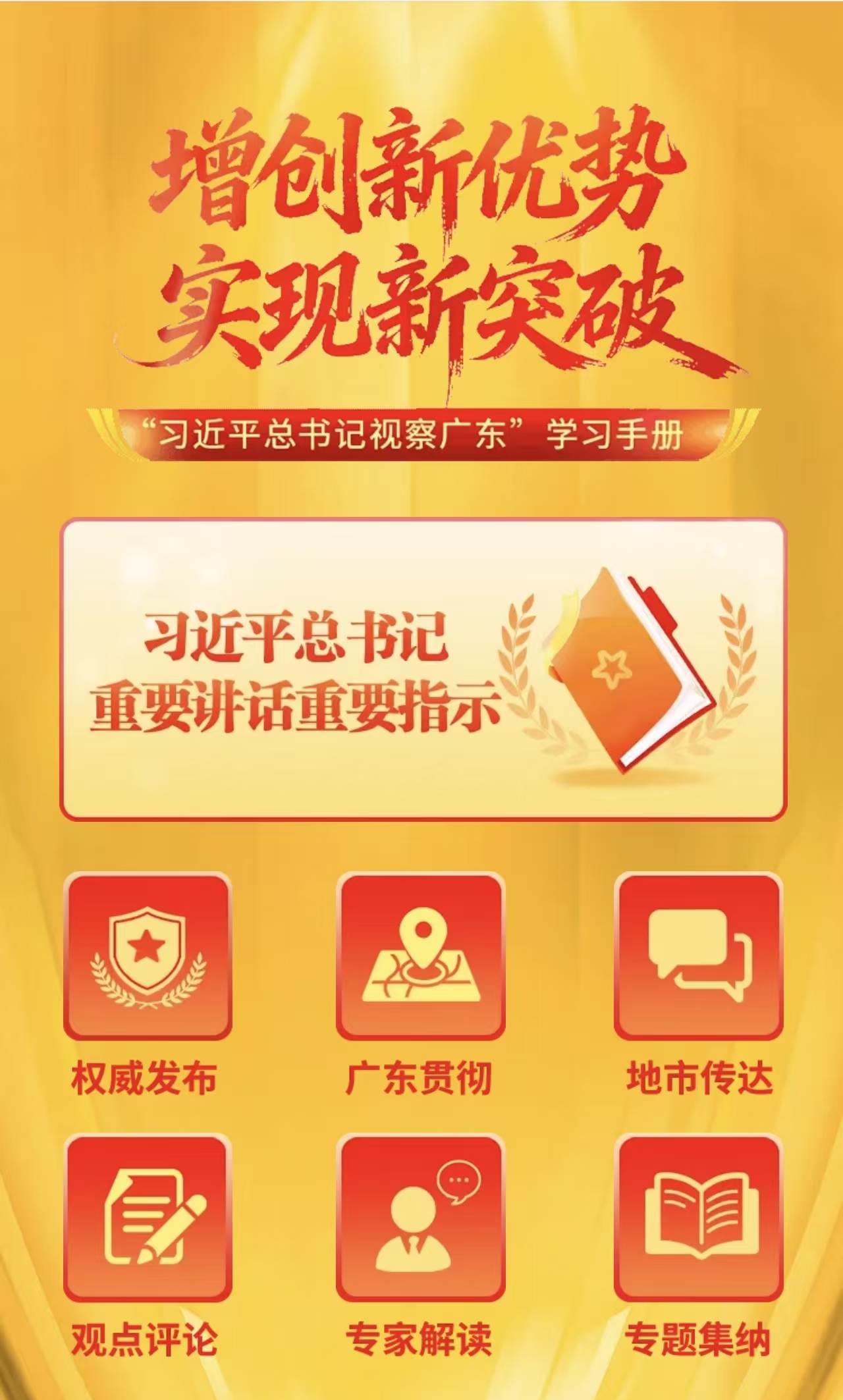Open the 专题集纳 book icon

click(698, 1218)
